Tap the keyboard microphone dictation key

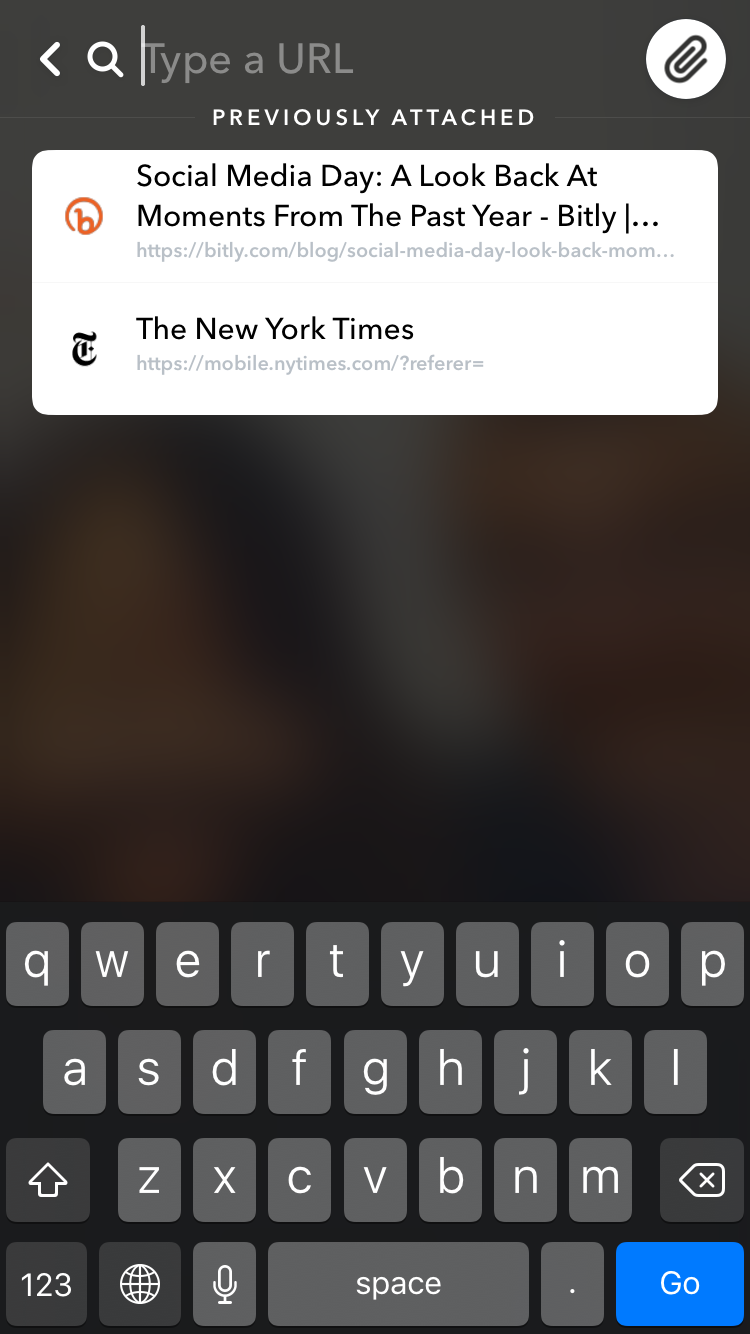coord(225,1284)
